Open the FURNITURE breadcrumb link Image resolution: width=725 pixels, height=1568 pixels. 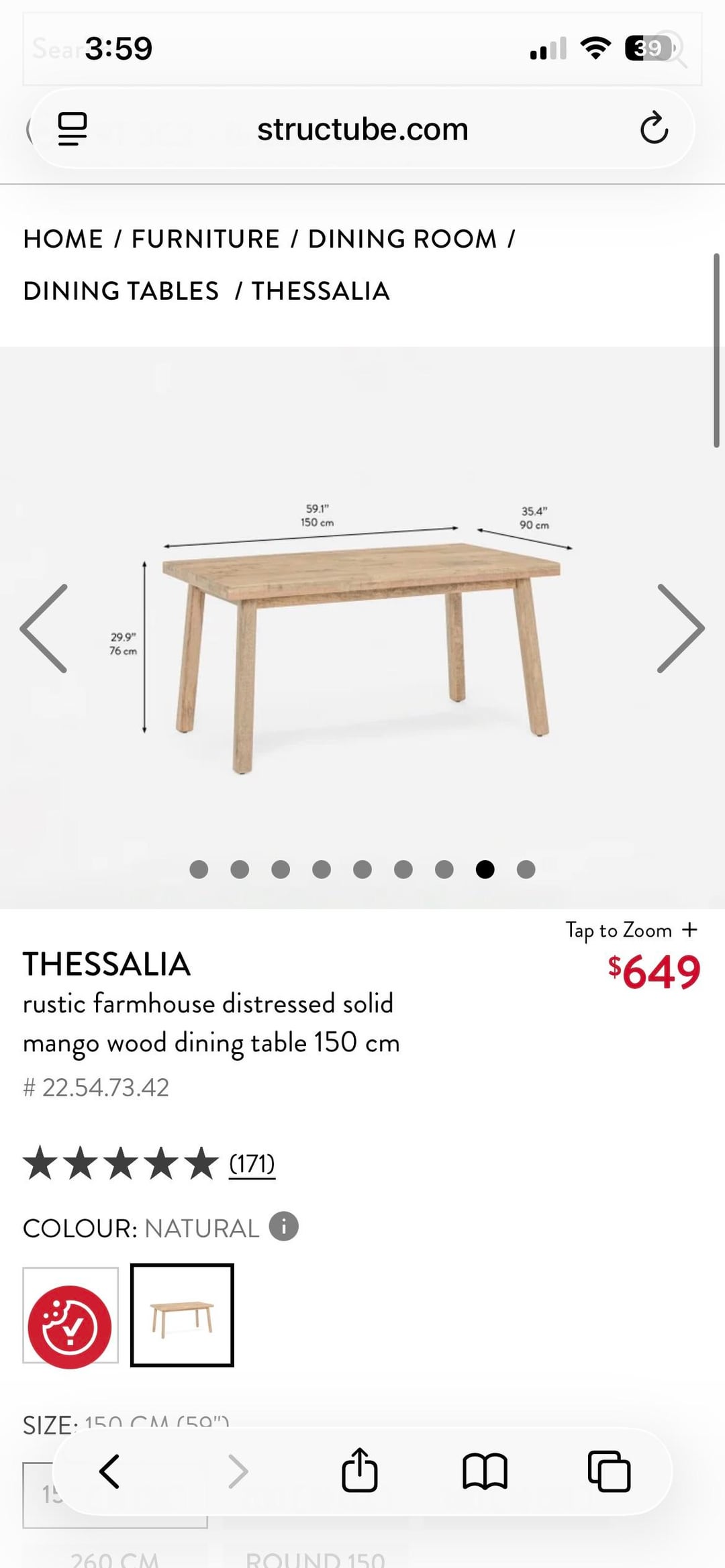205,239
